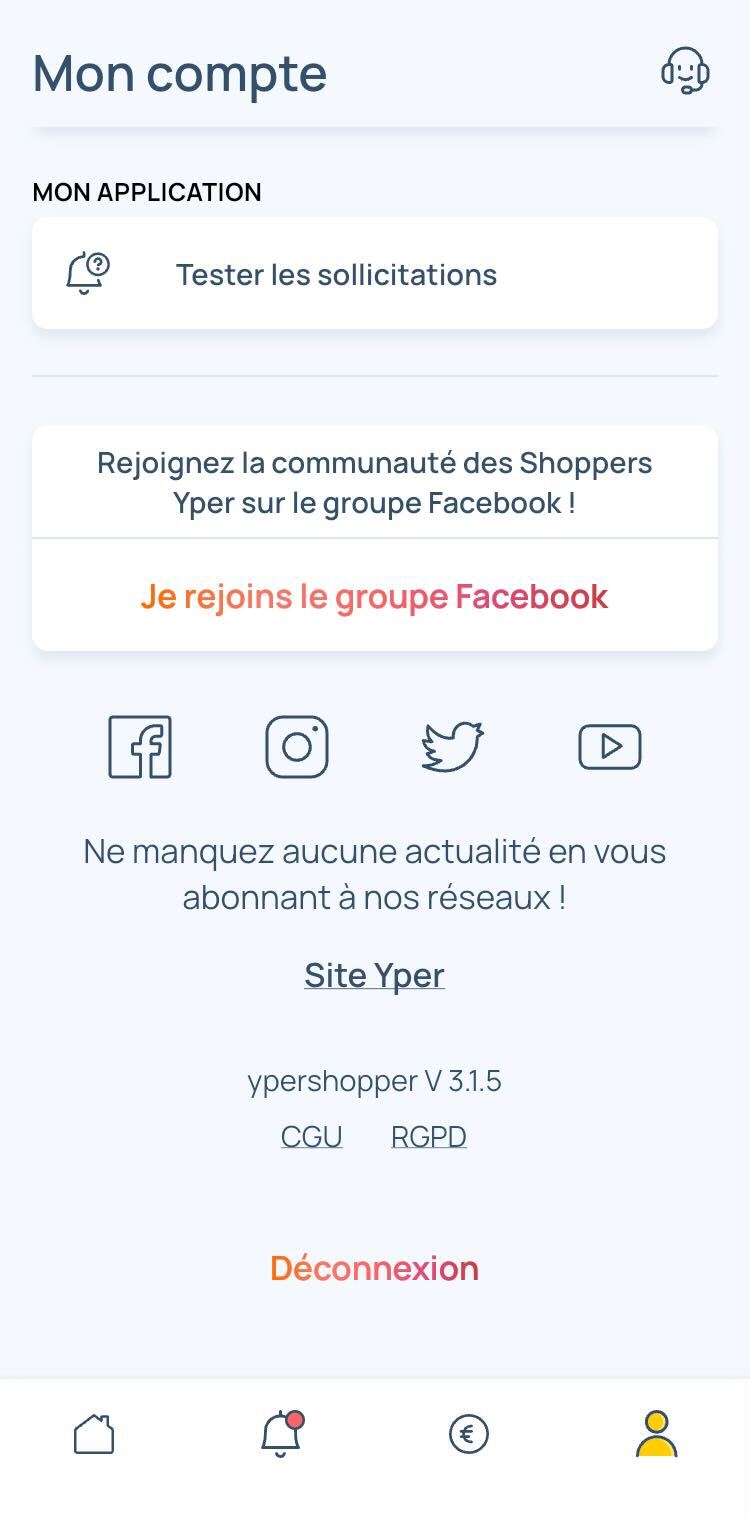Open Tester les sollicitations row

[375, 273]
